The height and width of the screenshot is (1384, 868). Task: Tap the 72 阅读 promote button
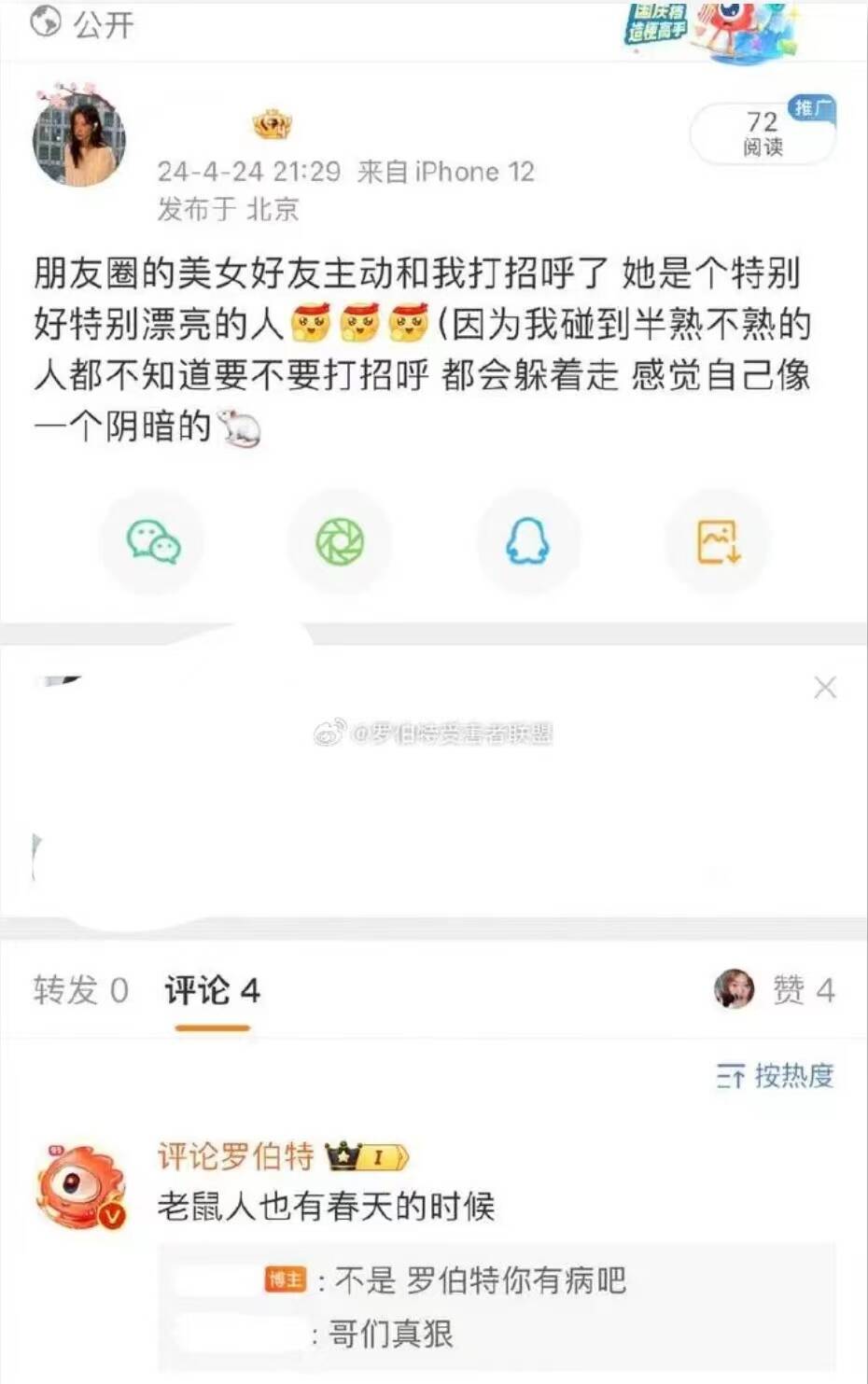(x=762, y=133)
